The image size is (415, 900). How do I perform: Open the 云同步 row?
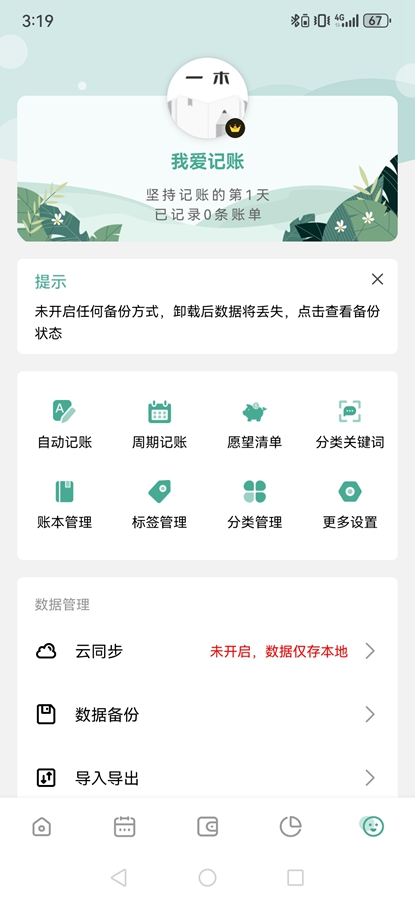point(207,651)
